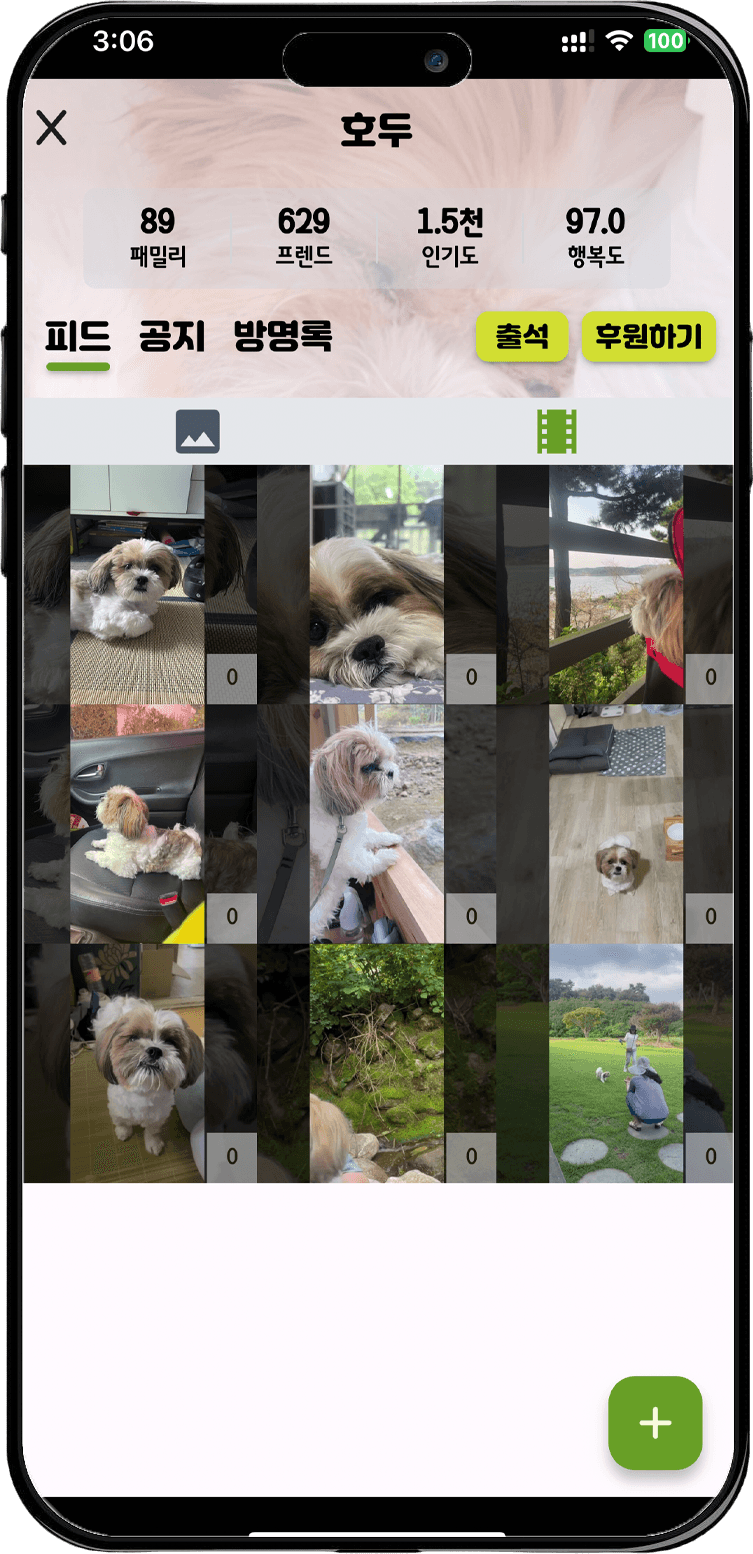Open the grassy park with people video
Screen dimensions: 753x1554
(616, 1062)
